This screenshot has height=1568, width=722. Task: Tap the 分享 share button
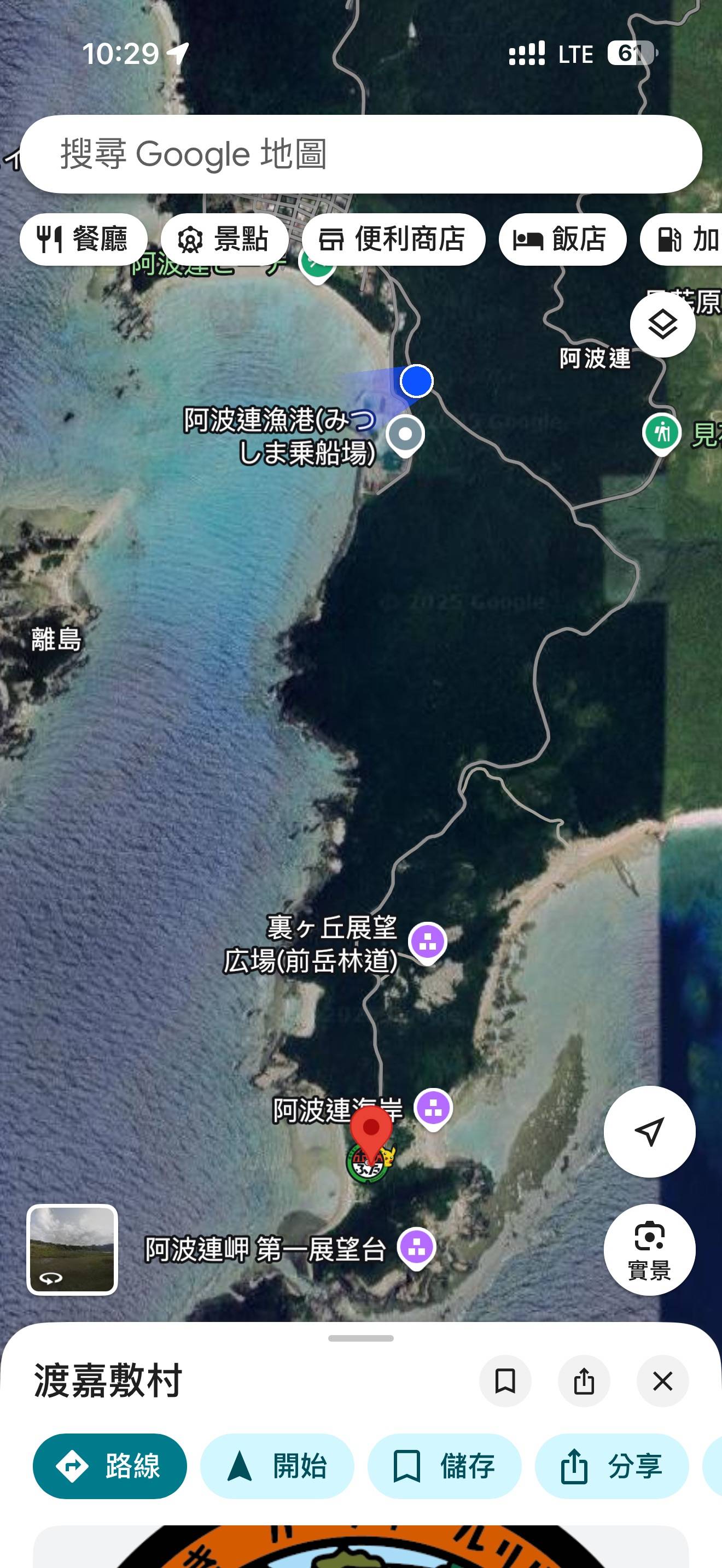[x=611, y=1466]
